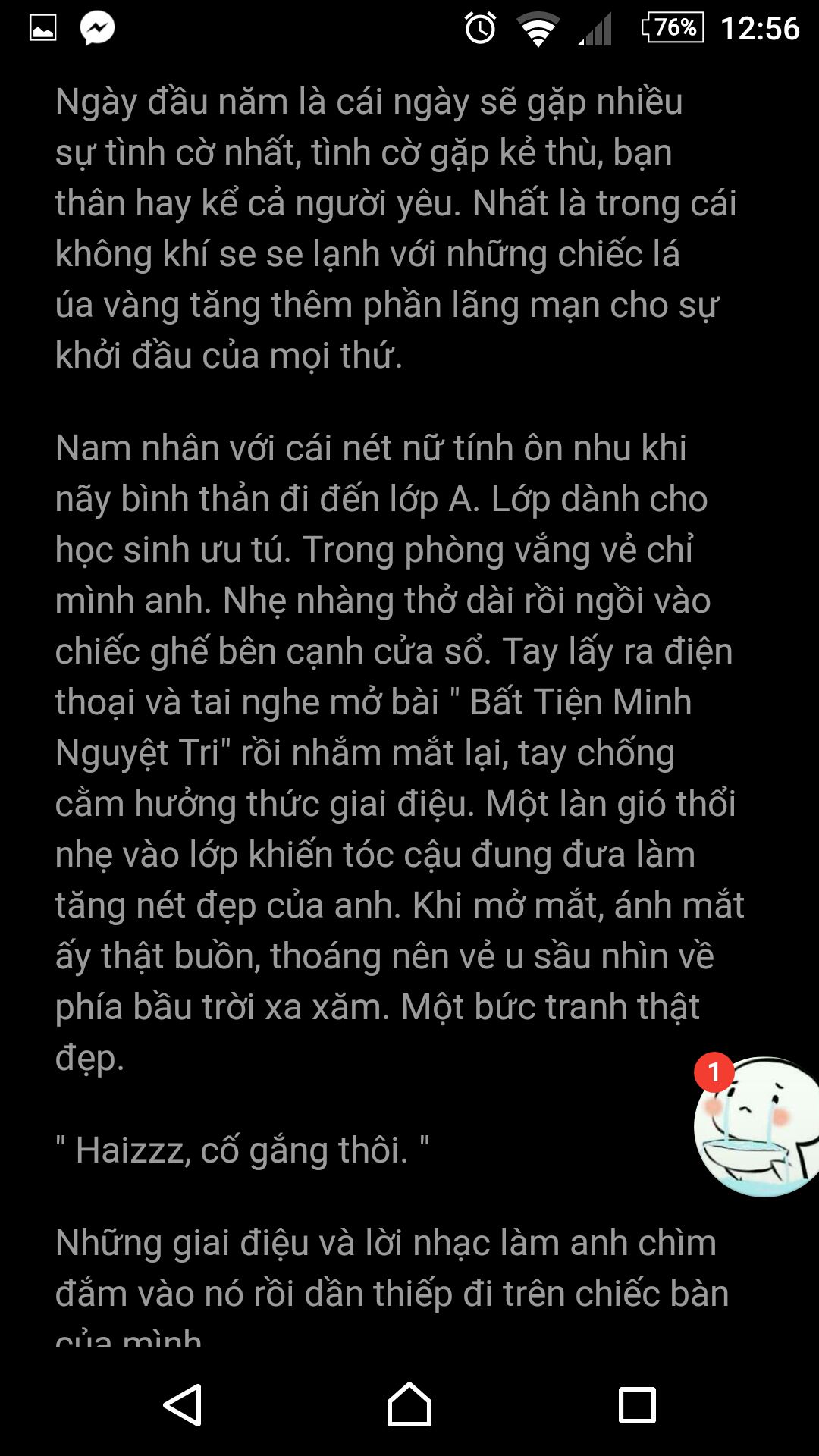The height and width of the screenshot is (1456, 819).
Task: Open the Messenger chat head bubble
Action: click(x=757, y=1126)
